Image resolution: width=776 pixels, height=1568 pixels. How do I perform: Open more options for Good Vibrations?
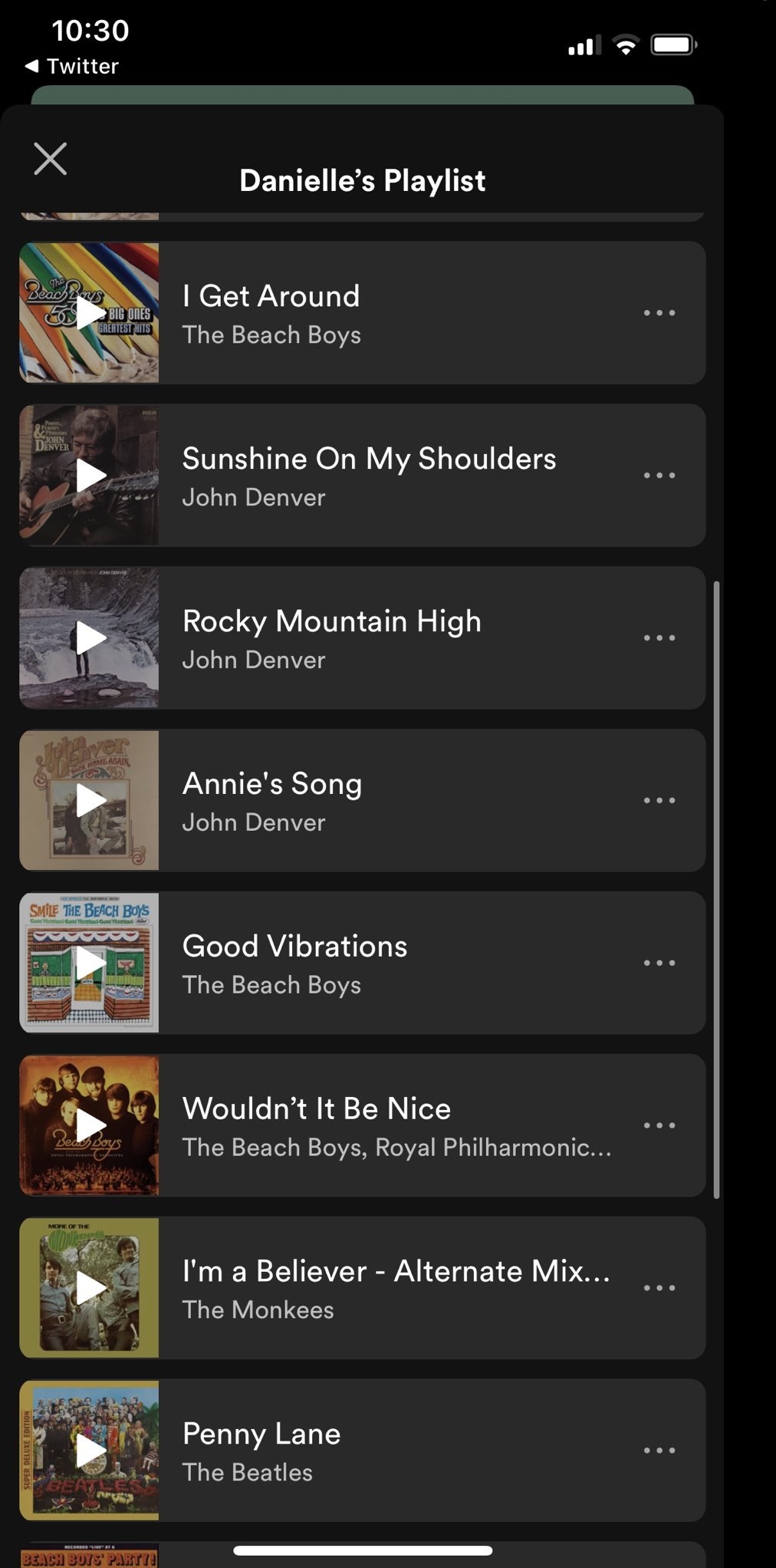coord(659,963)
